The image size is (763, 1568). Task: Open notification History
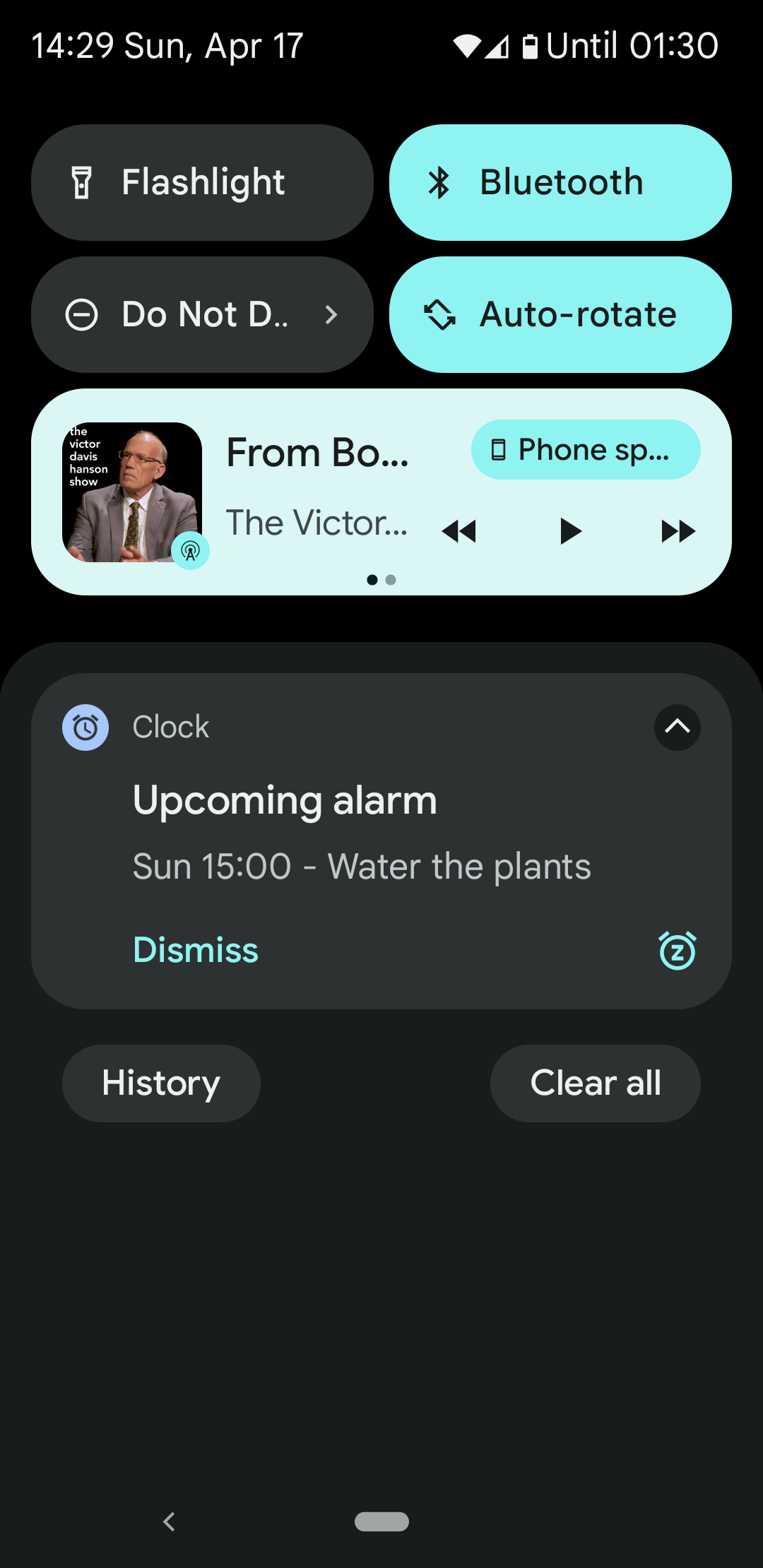click(x=160, y=1083)
